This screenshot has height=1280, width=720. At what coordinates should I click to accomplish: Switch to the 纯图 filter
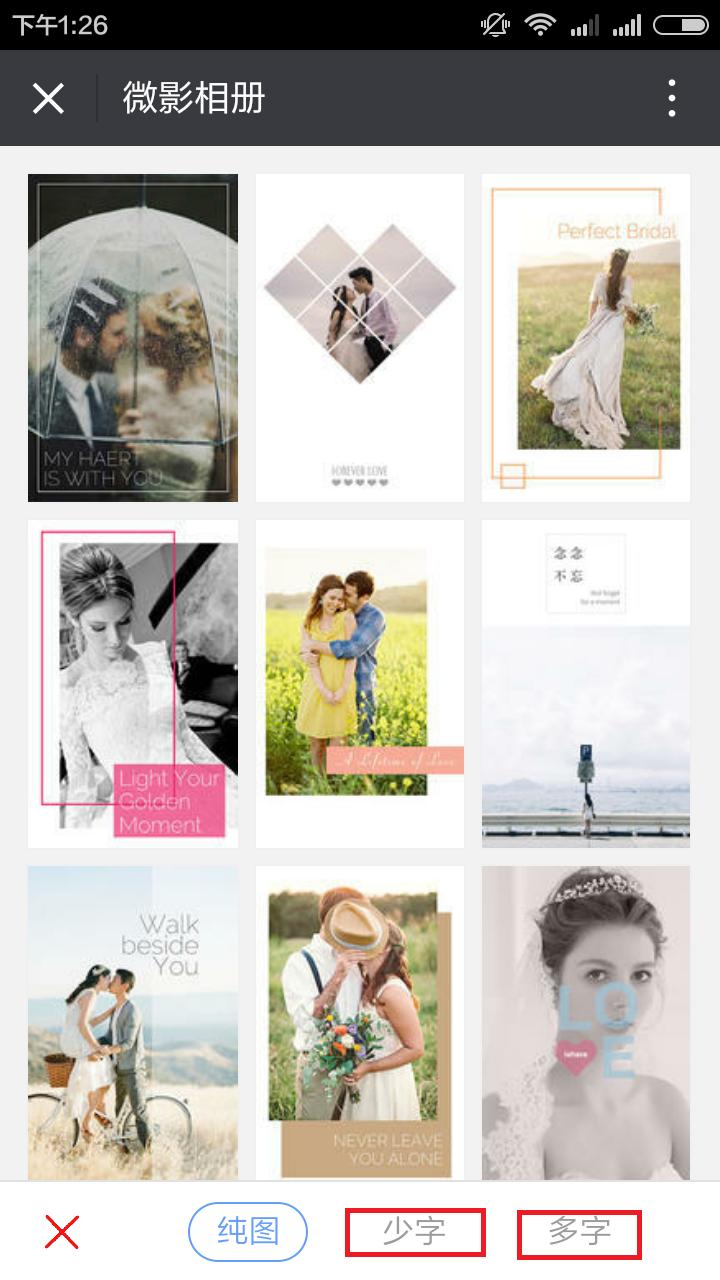(248, 1232)
